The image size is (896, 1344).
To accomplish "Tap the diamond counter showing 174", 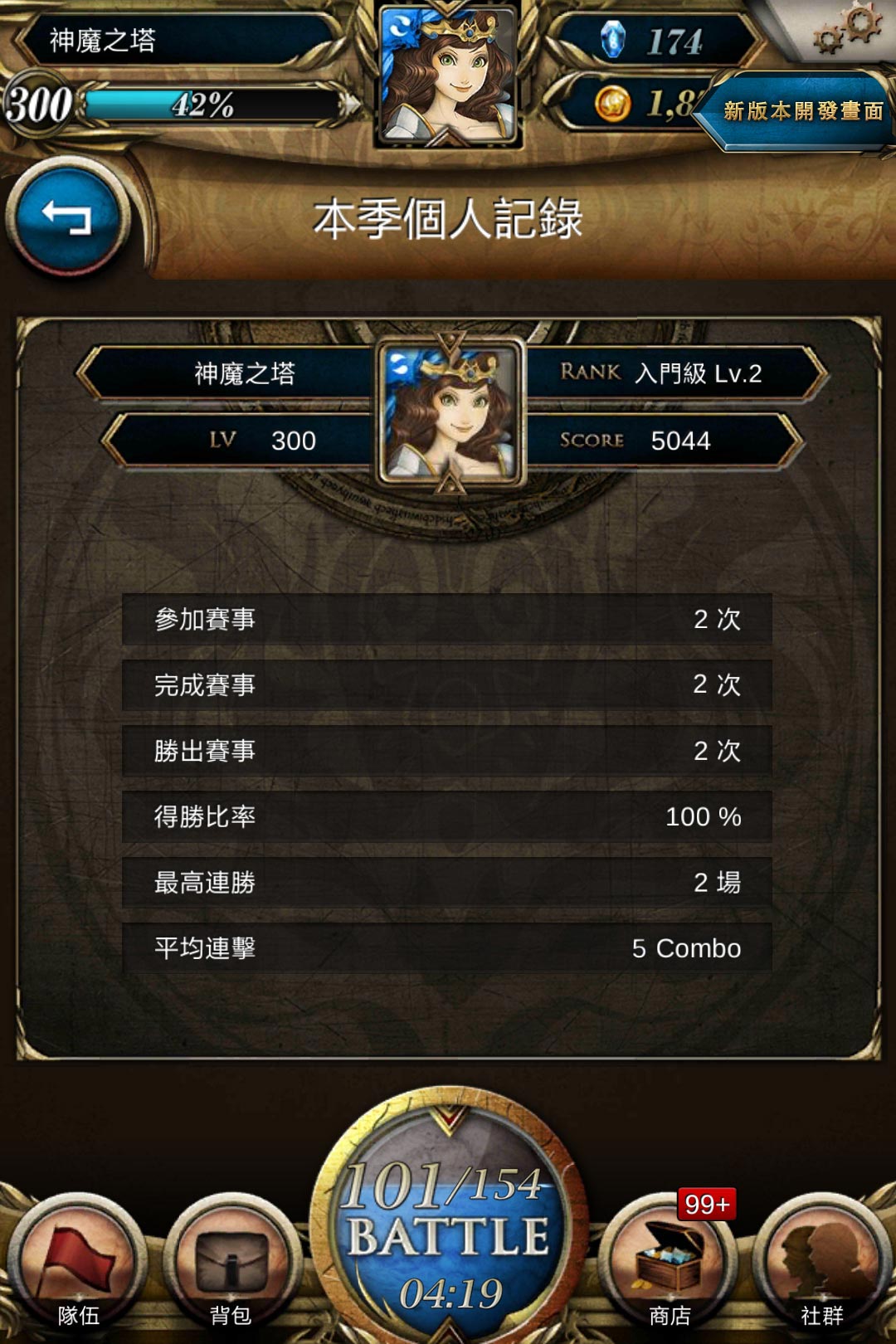I will pyautogui.click(x=655, y=40).
